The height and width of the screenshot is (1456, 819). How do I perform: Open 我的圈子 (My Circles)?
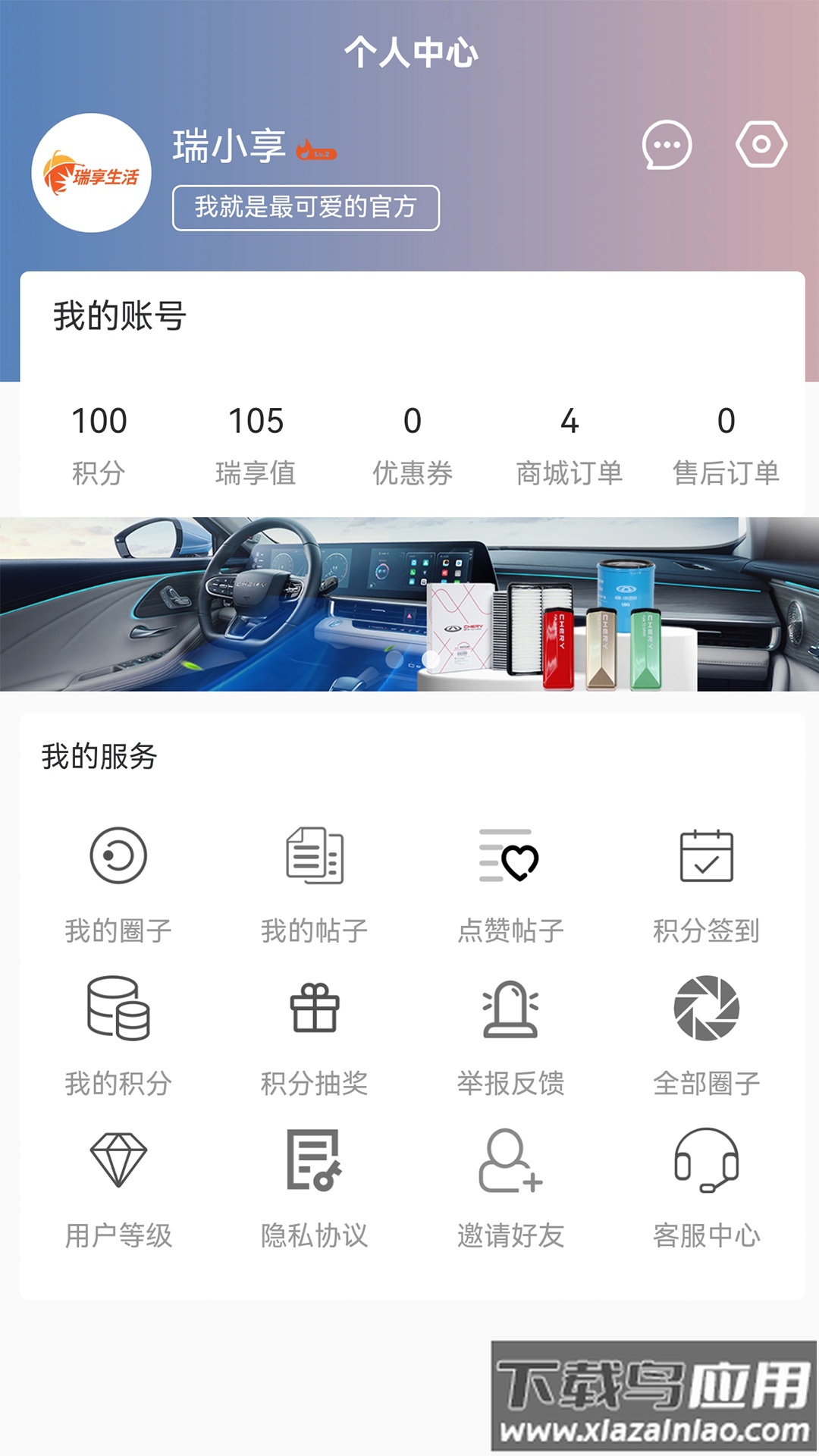click(118, 883)
